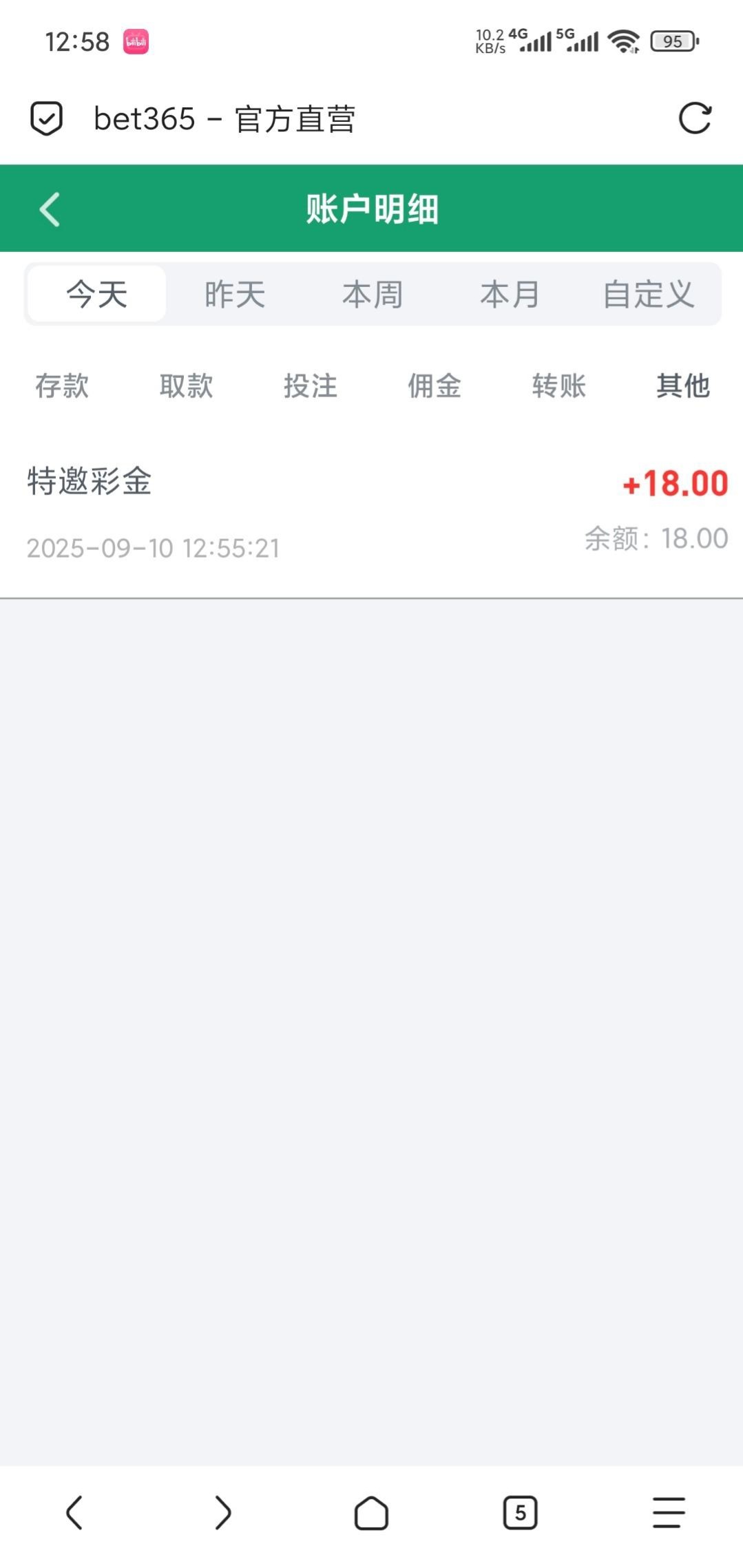Open the browser menu
Screen dimensions: 743x1568
point(669,1513)
